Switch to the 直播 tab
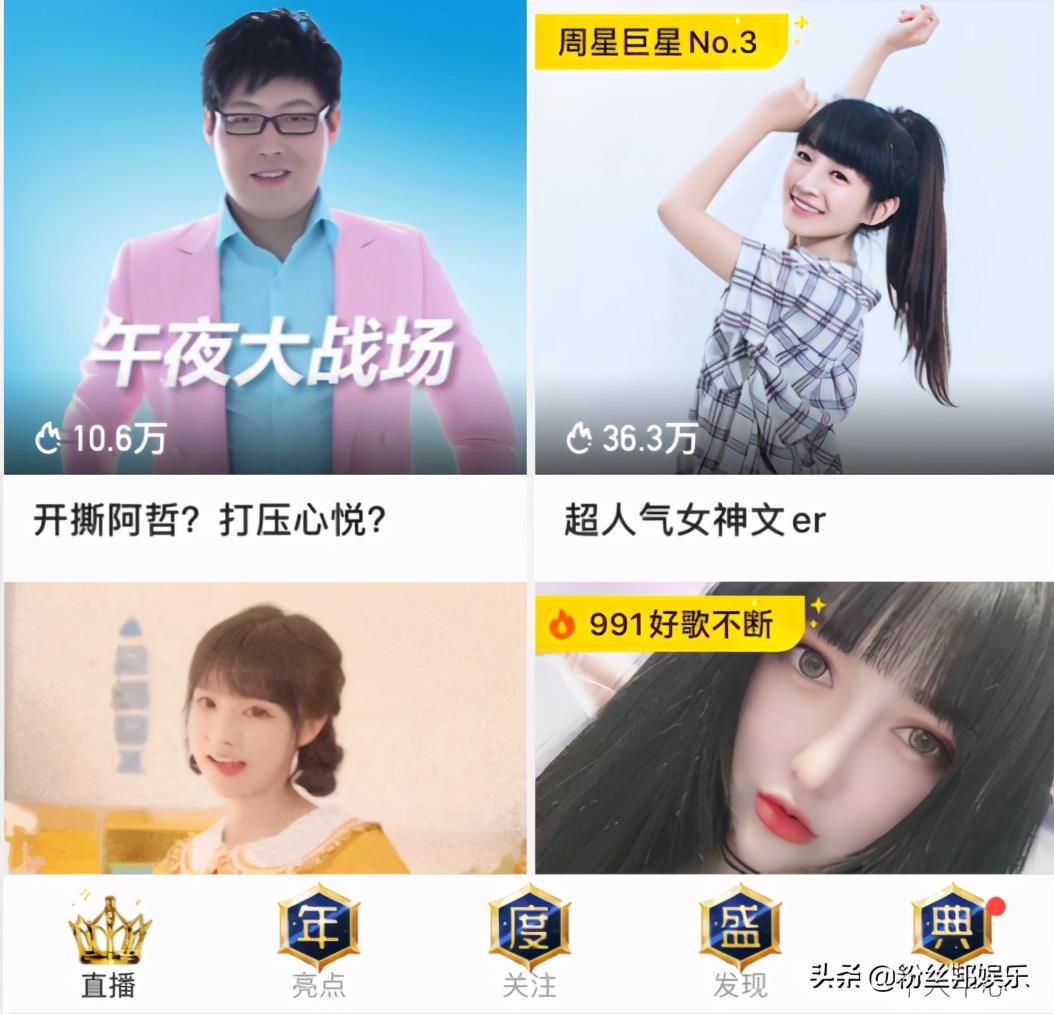This screenshot has height=1014, width=1054. pos(108,945)
